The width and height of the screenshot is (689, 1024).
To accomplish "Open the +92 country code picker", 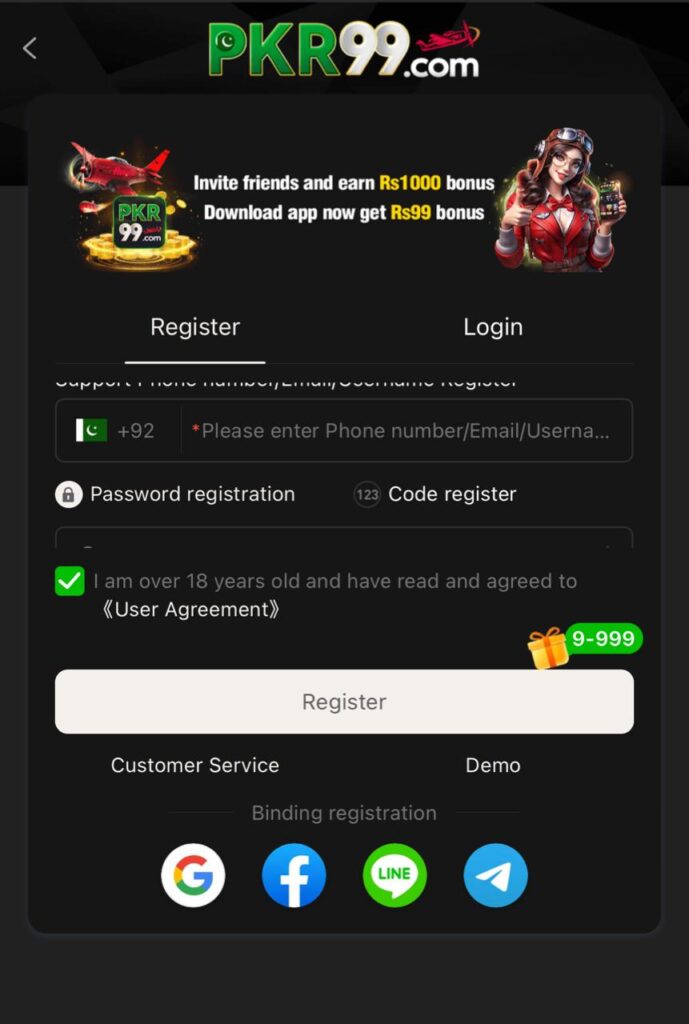I will [x=116, y=431].
